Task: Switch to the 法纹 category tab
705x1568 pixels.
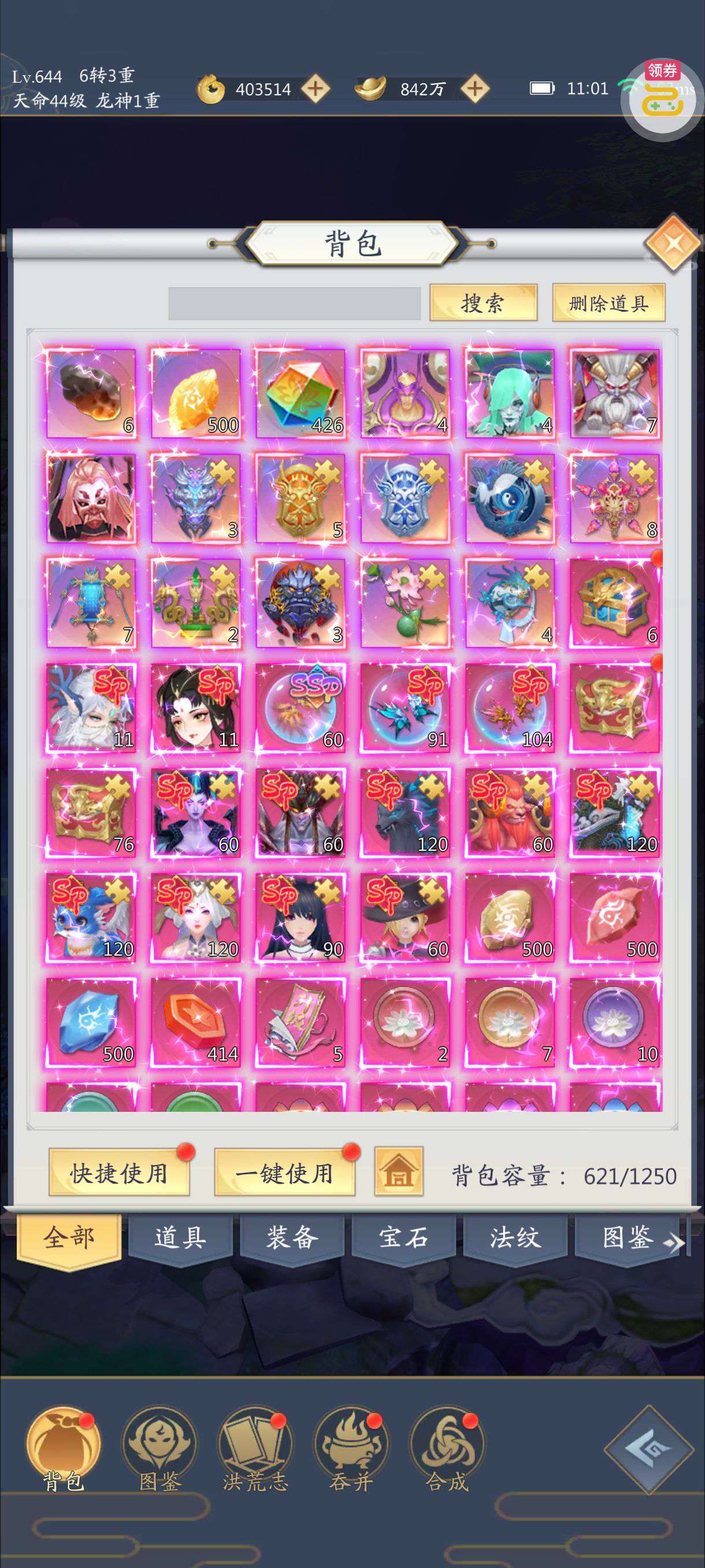Action: tap(515, 1237)
